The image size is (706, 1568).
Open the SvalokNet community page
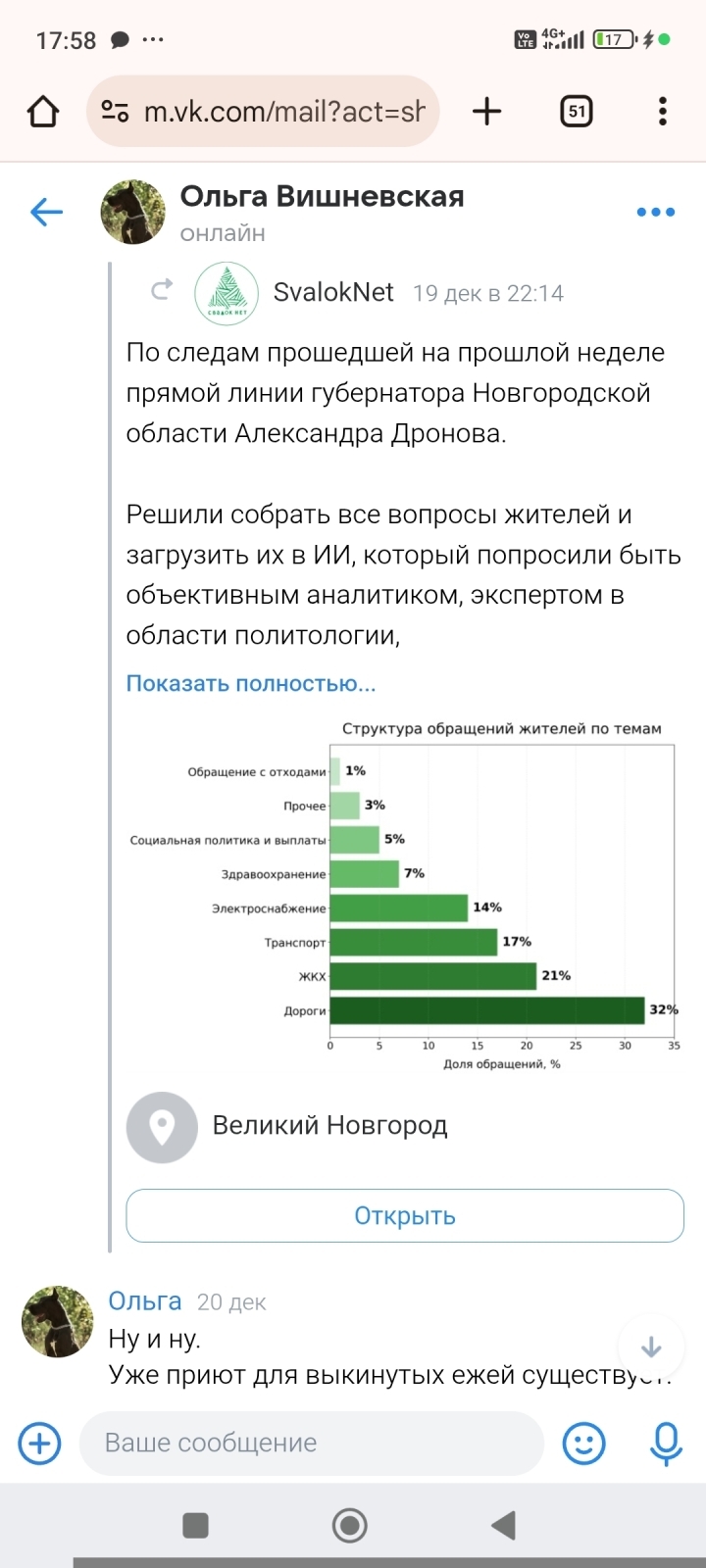[333, 292]
